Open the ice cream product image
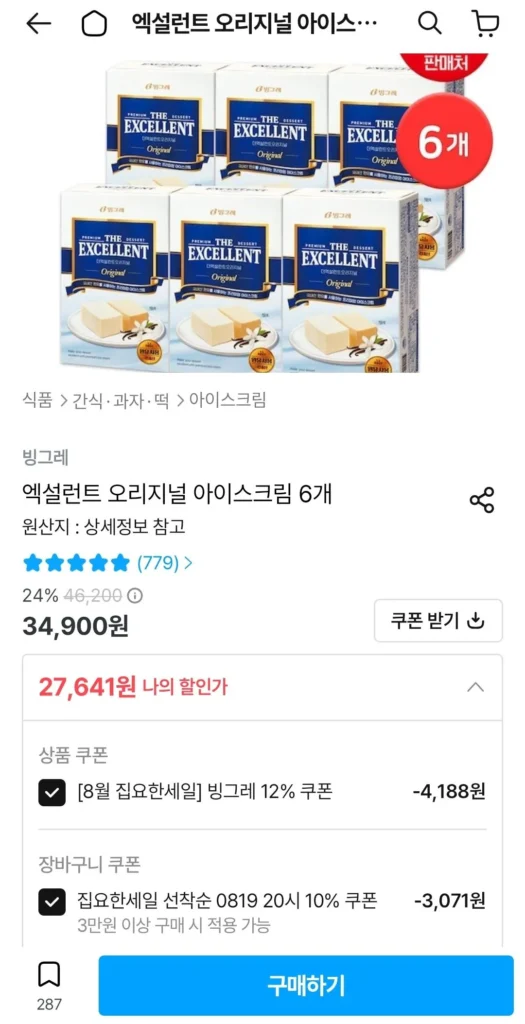The height and width of the screenshot is (1024, 525). click(262, 212)
